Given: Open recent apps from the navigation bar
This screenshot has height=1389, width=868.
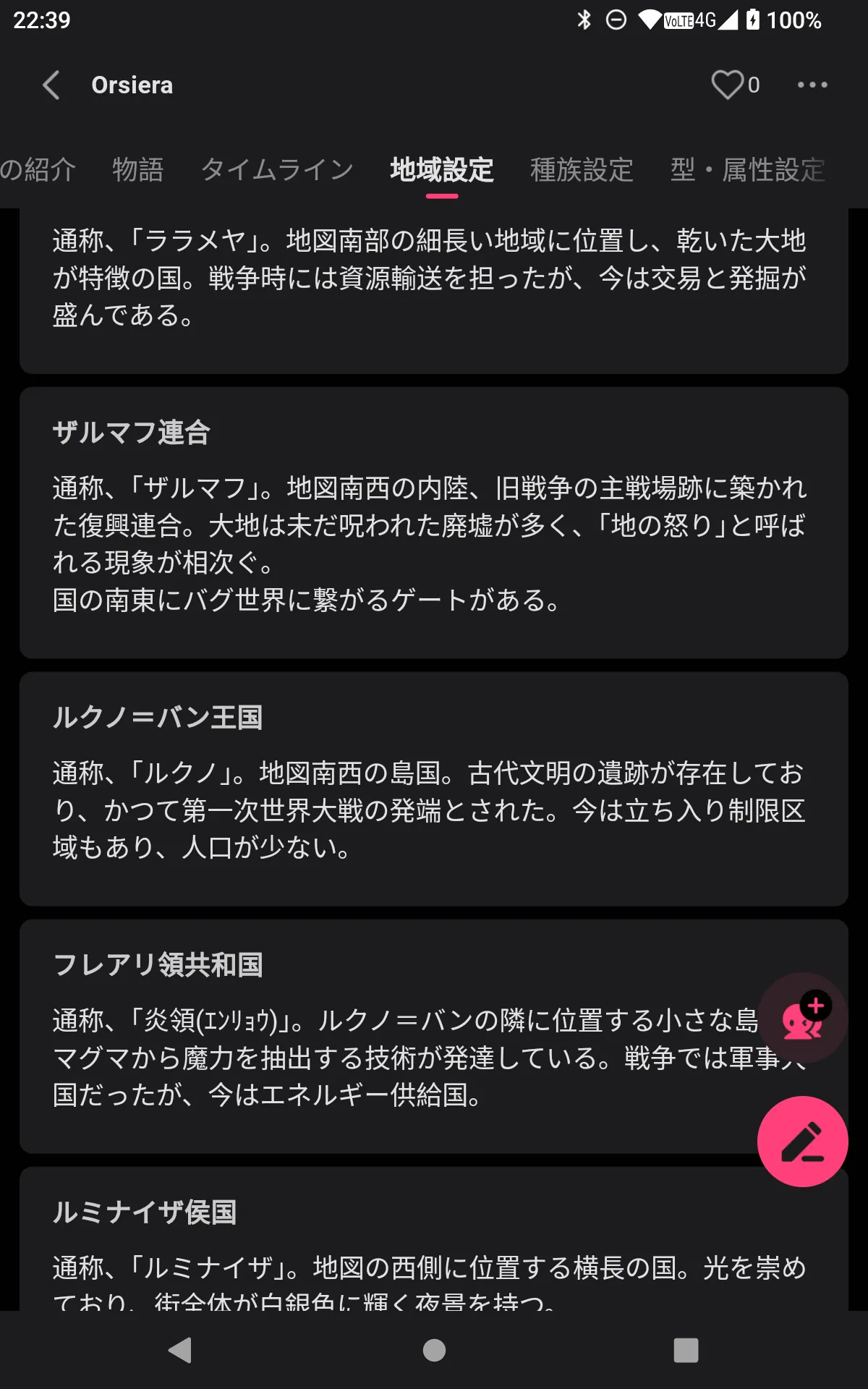Looking at the screenshot, I should [x=686, y=1350].
